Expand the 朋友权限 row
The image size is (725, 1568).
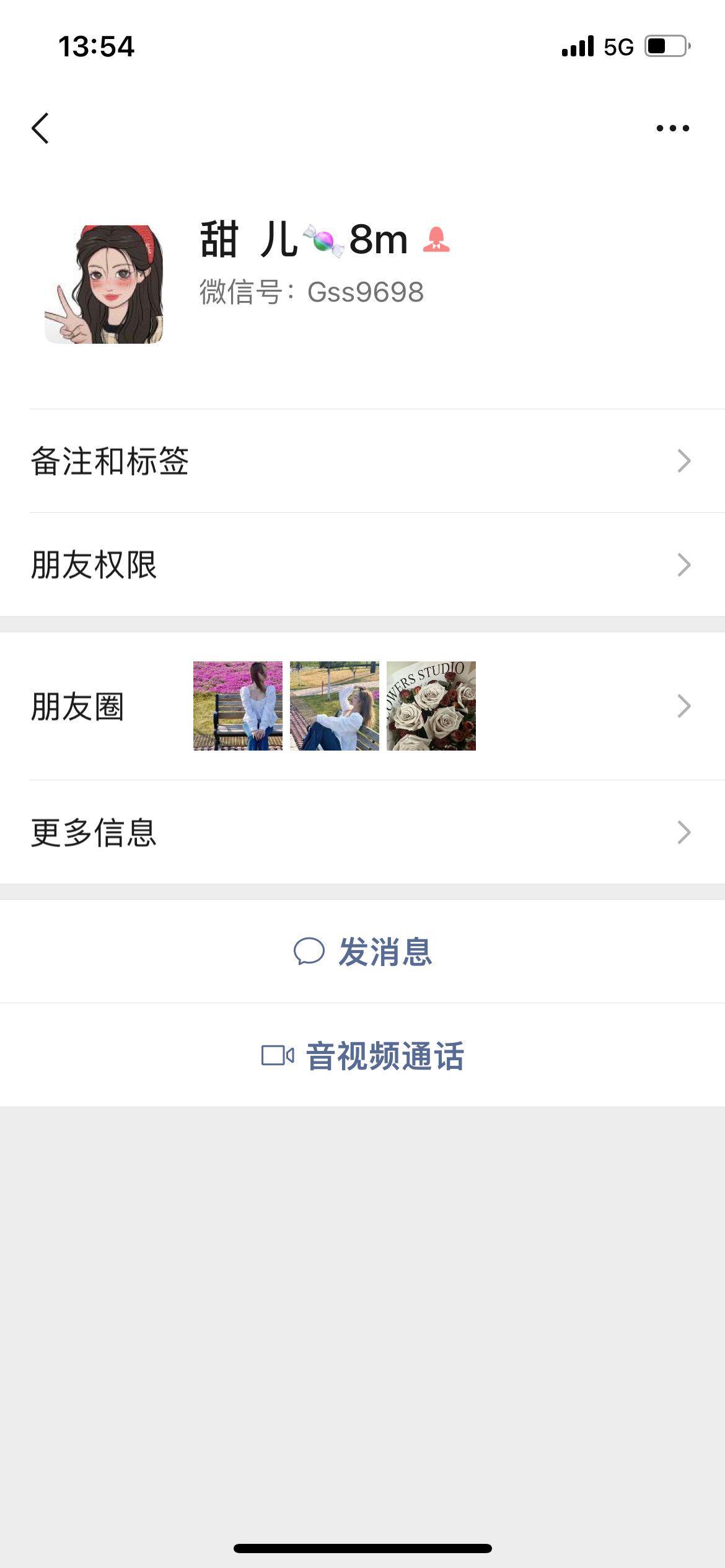pyautogui.click(x=683, y=564)
